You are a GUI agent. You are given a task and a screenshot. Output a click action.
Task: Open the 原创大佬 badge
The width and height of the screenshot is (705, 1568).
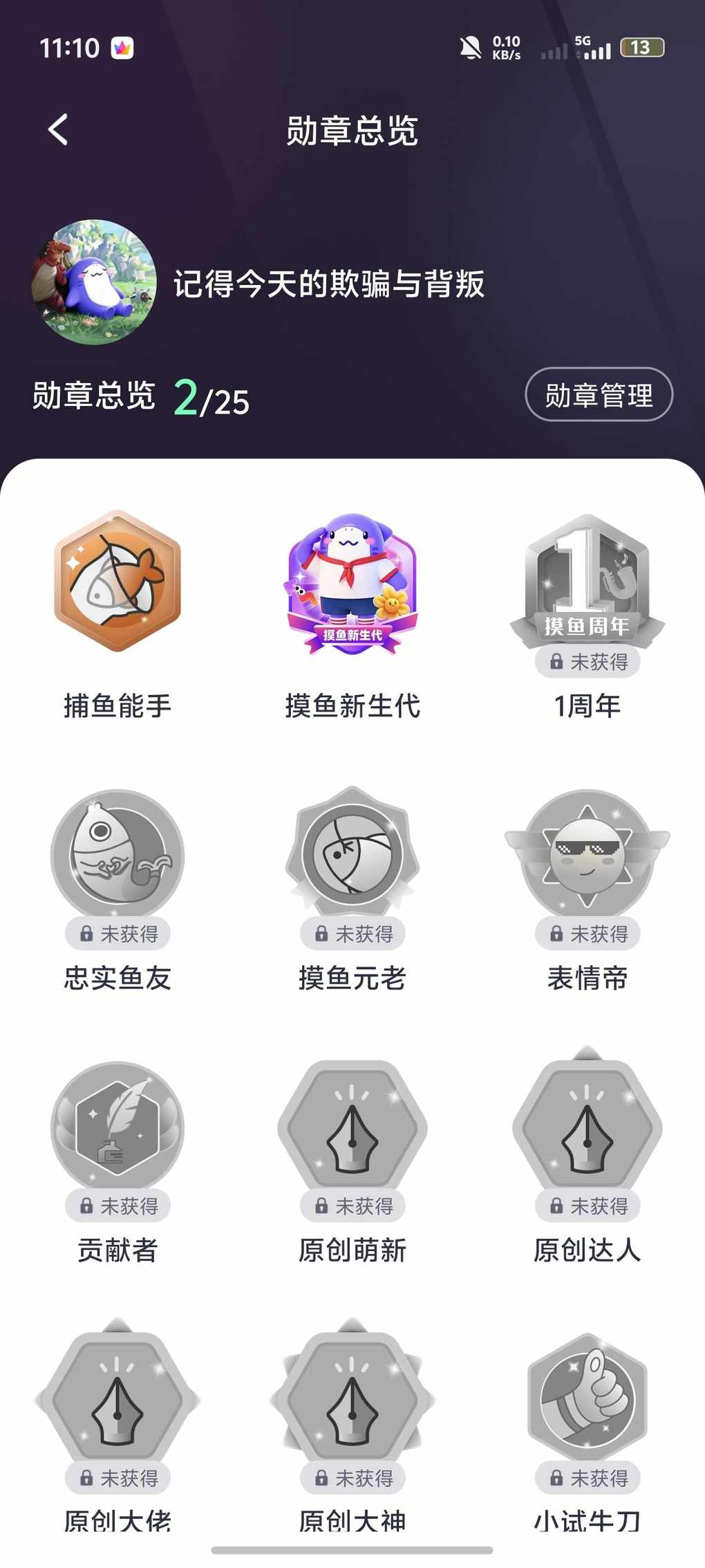pos(117,1397)
